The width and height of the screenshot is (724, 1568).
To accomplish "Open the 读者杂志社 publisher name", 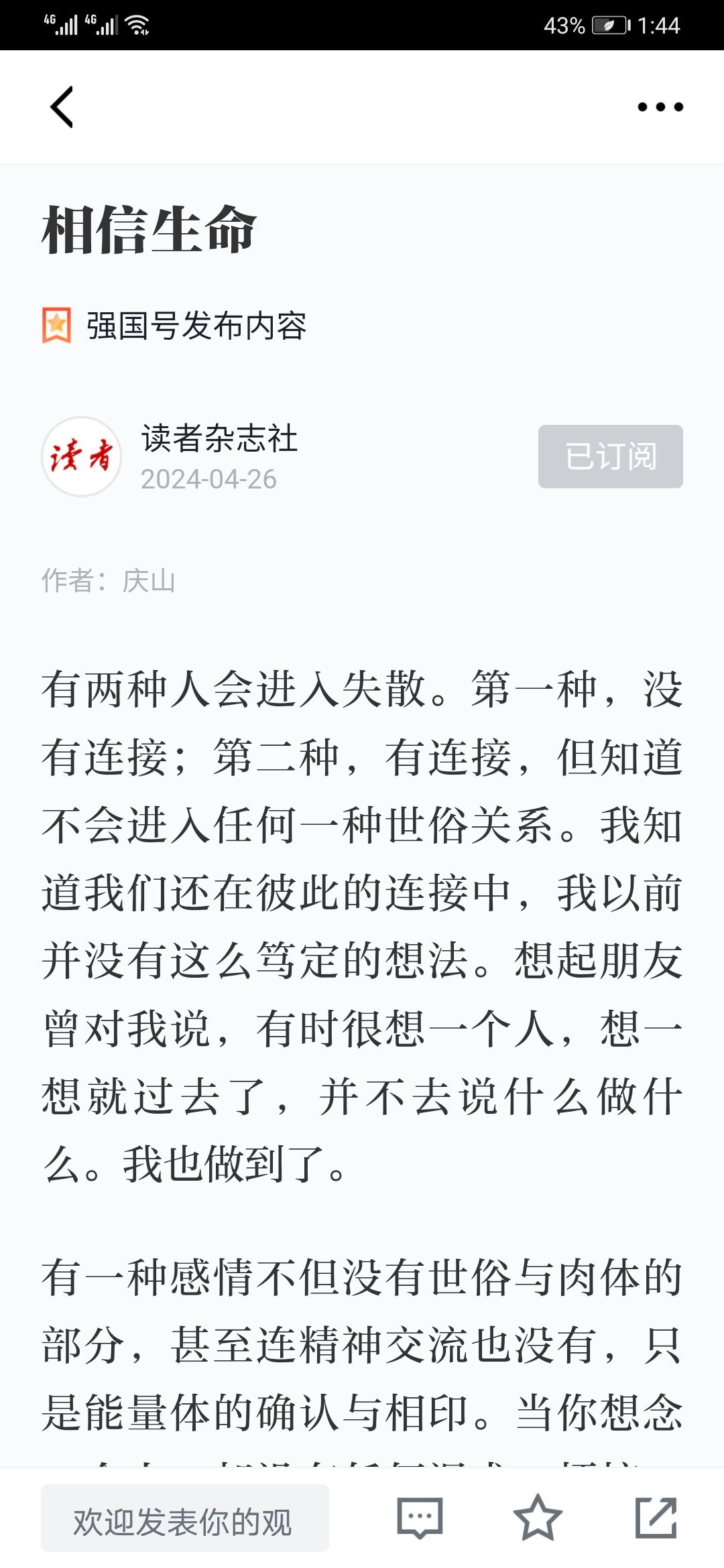I will coord(219,439).
